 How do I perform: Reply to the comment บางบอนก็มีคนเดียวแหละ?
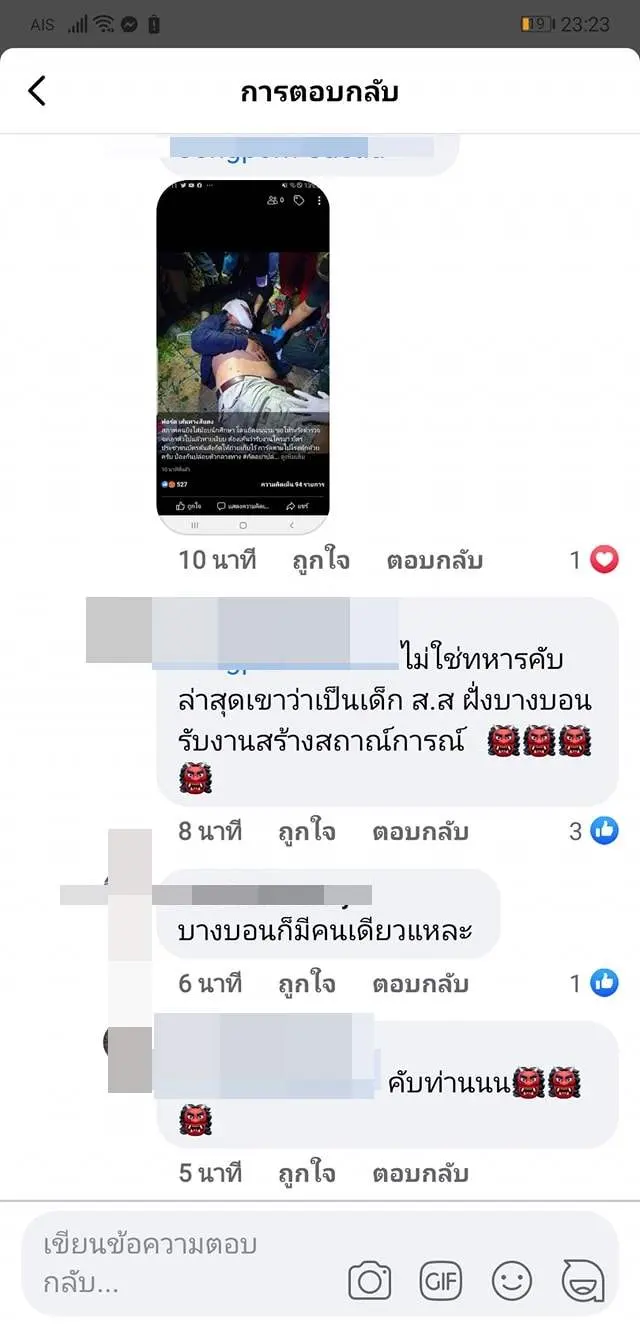tap(420, 983)
